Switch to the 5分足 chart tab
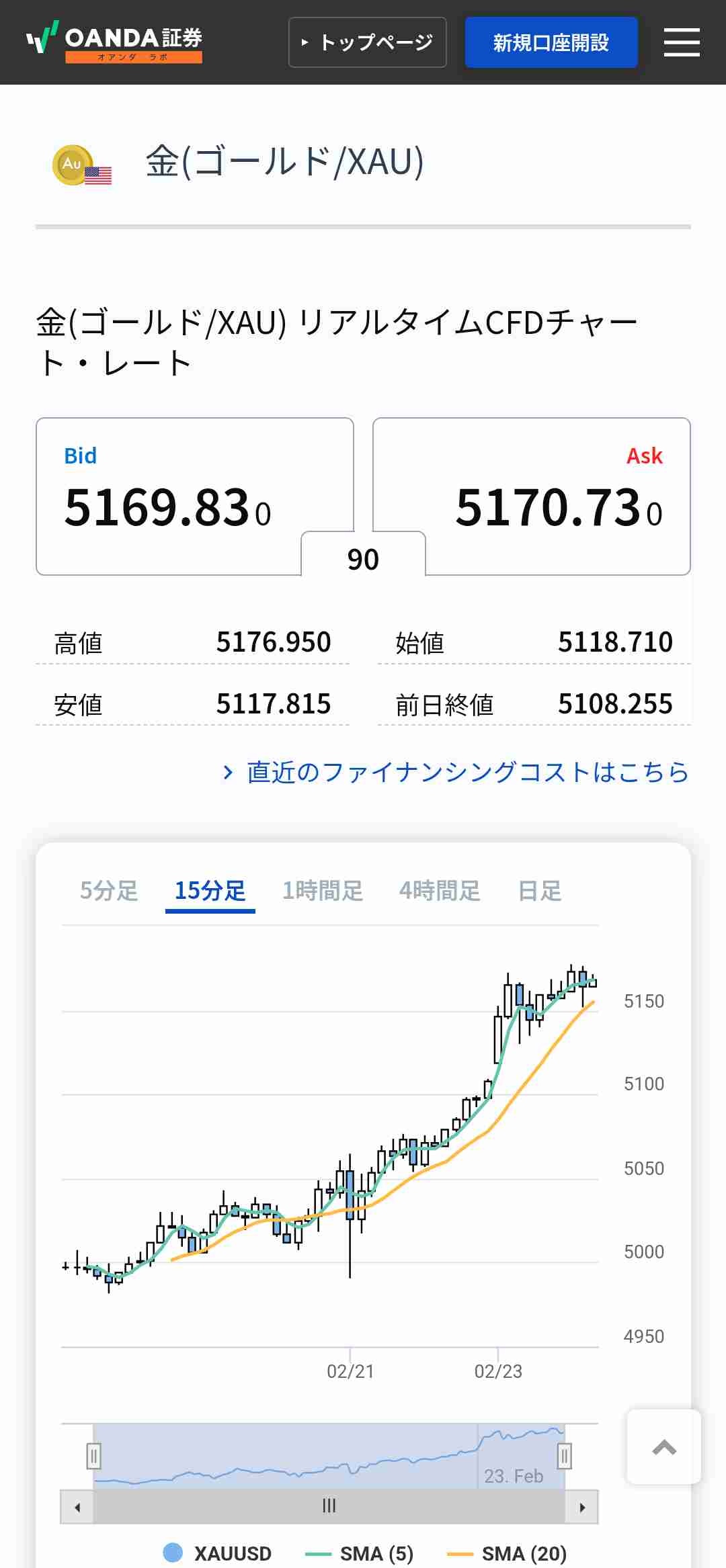Viewport: 726px width, 1568px height. click(x=109, y=891)
